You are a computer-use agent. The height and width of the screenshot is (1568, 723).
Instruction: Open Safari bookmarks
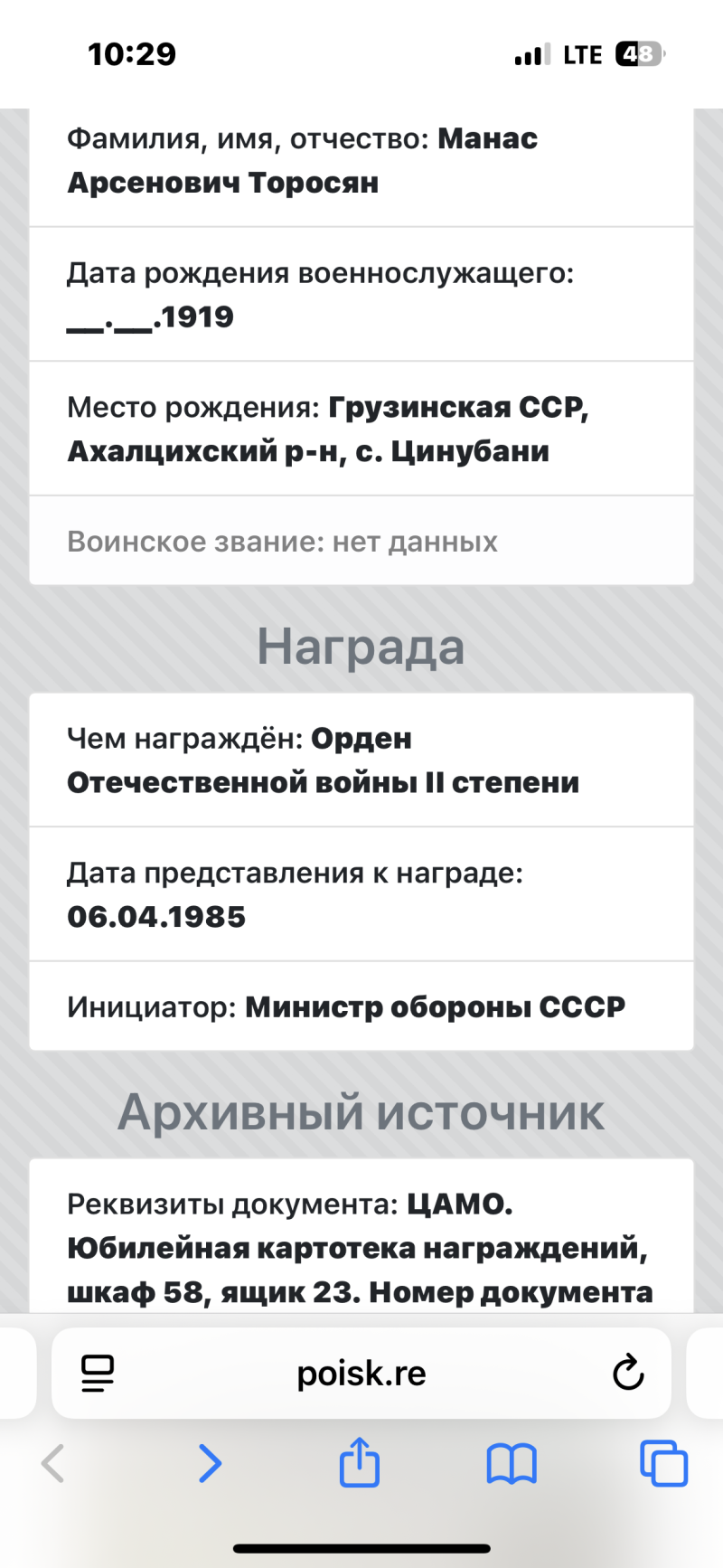512,1464
